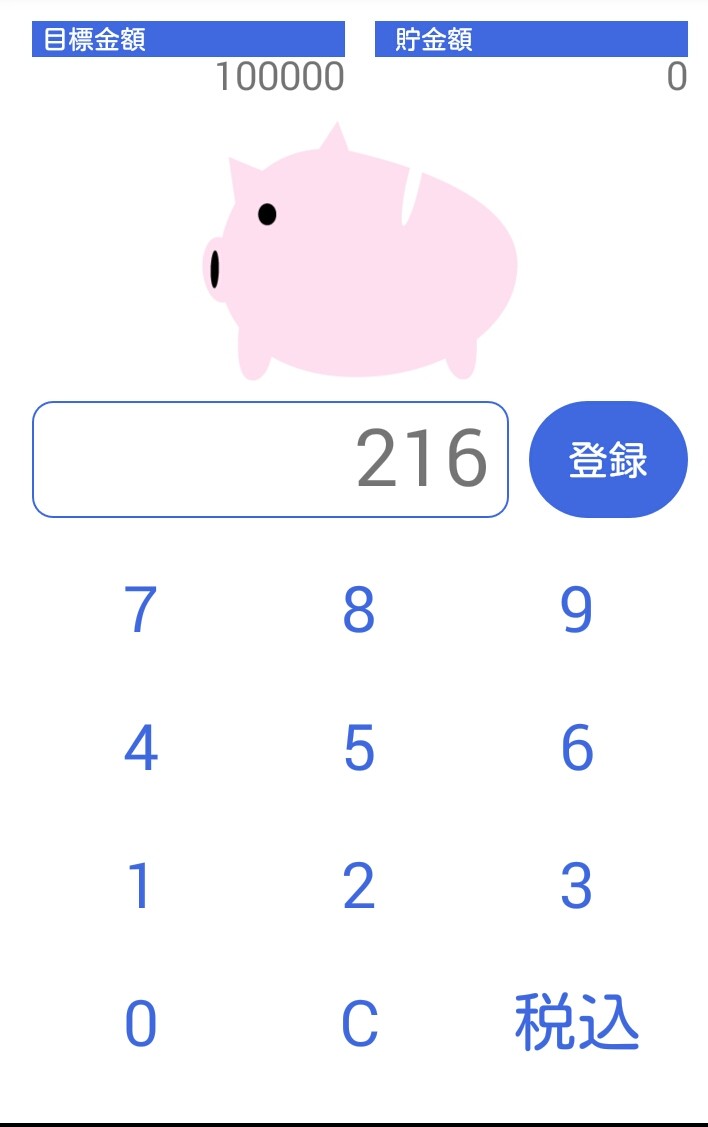This screenshot has width=708, height=1127.
Task: Select digit 3 on the keypad
Action: click(576, 886)
